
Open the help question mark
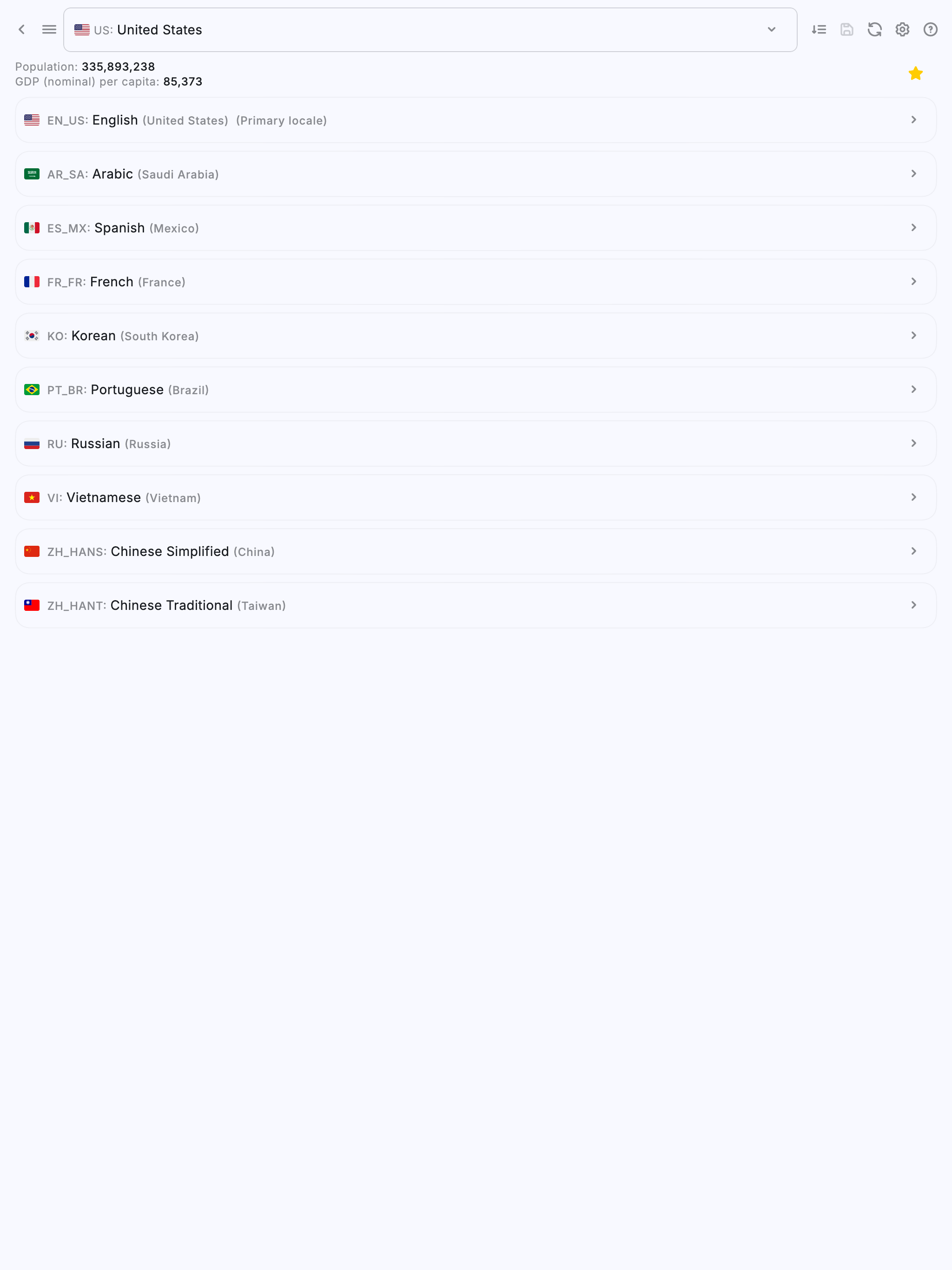point(930,30)
